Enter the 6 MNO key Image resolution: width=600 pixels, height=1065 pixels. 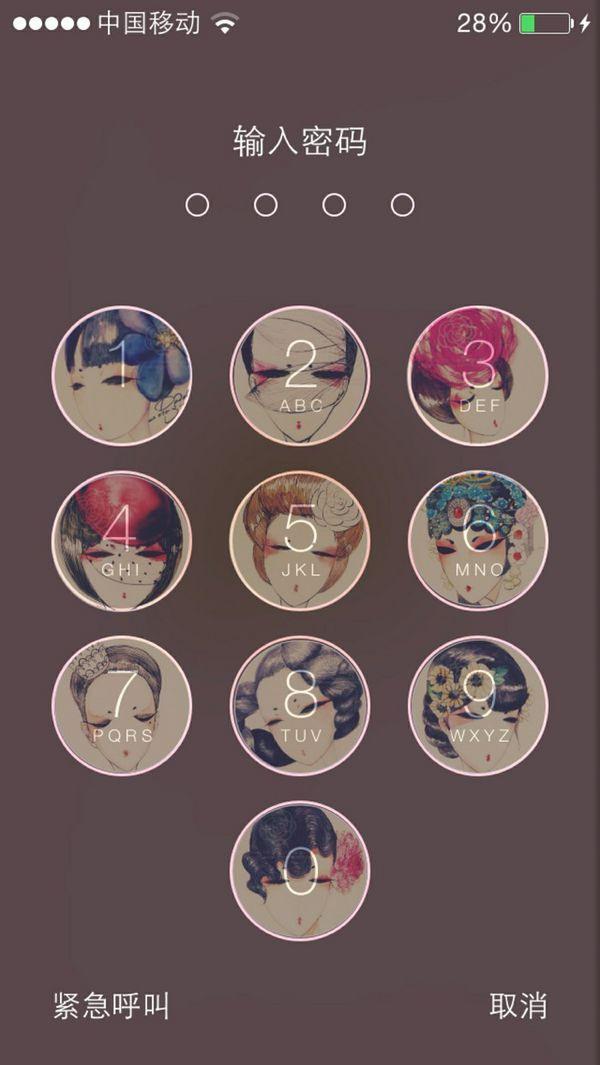(x=478, y=541)
